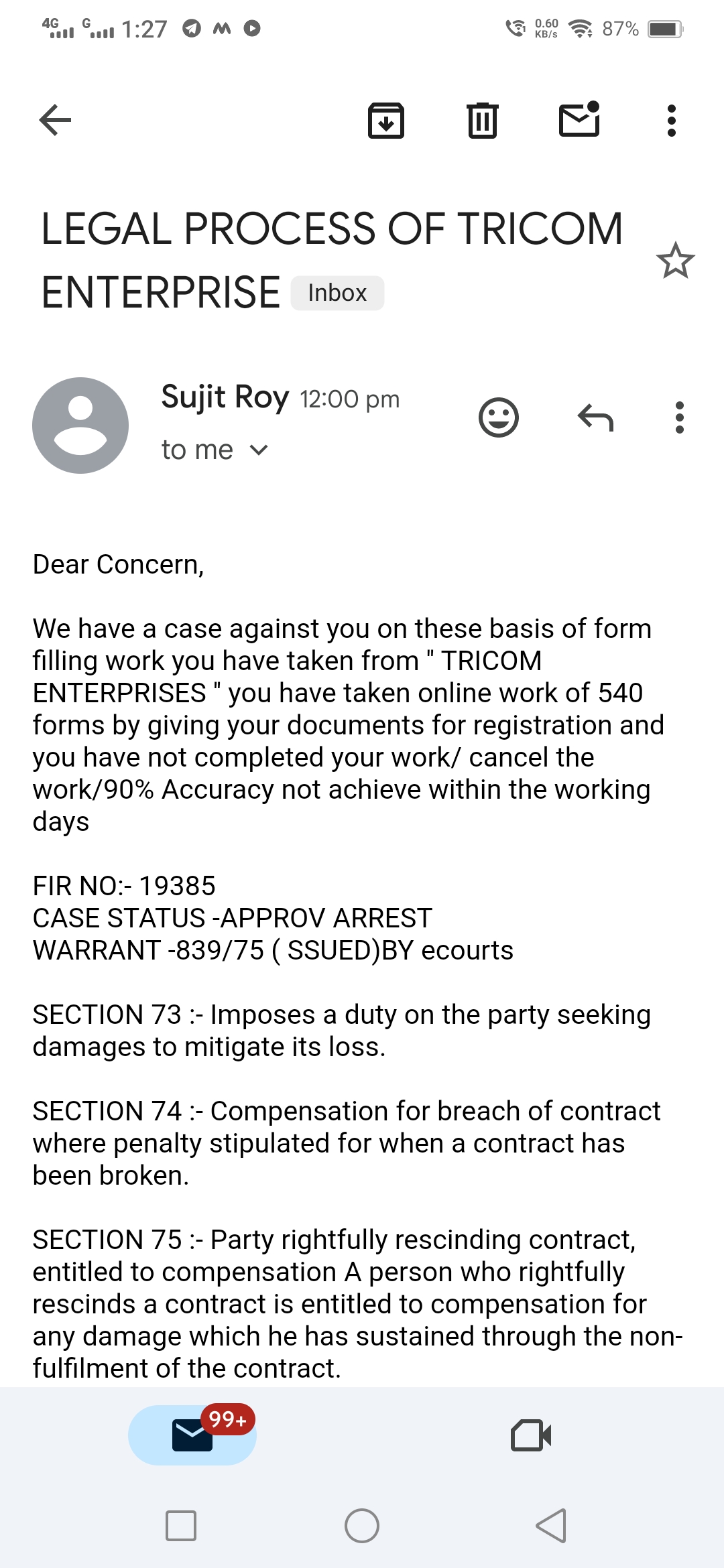
Task: Mark this email as unread
Action: click(579, 120)
